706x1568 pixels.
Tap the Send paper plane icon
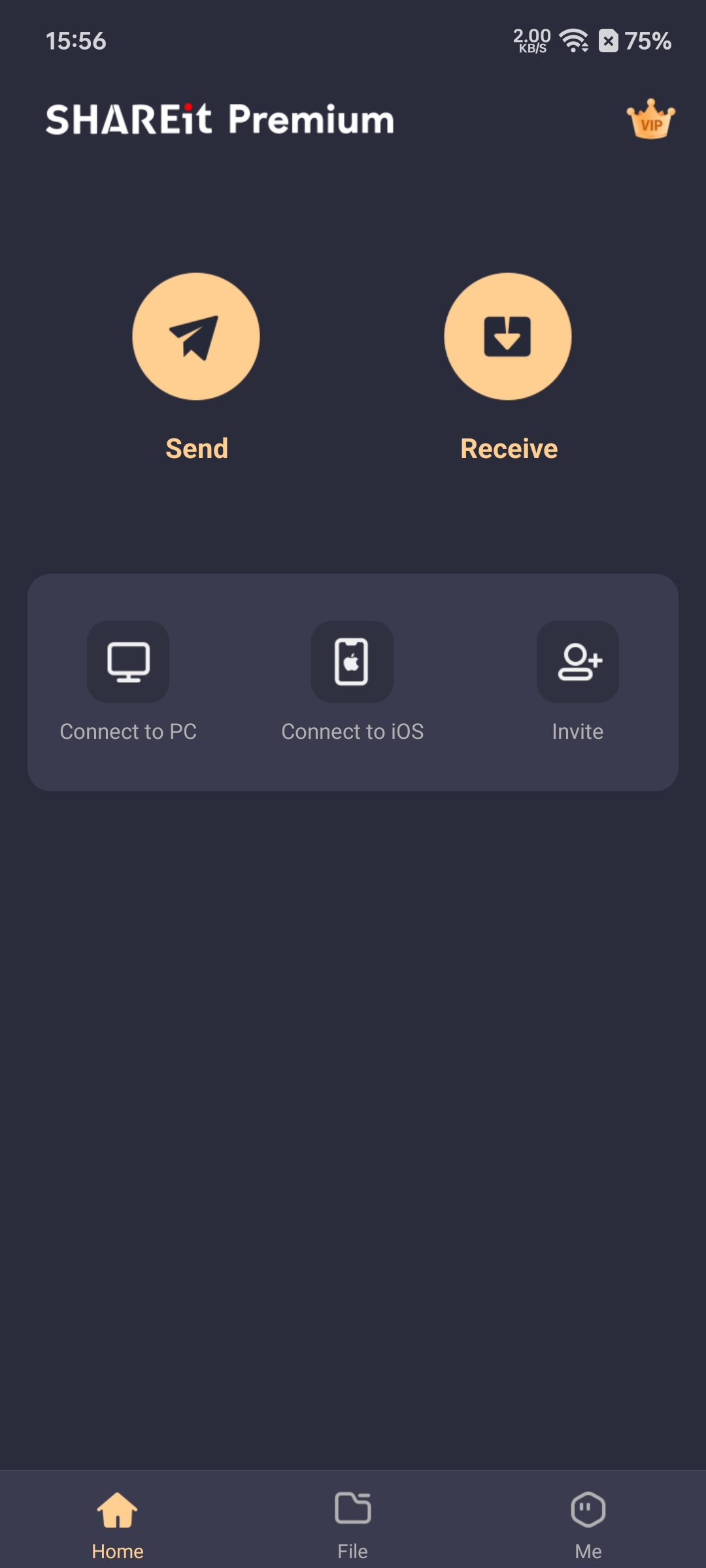[196, 336]
